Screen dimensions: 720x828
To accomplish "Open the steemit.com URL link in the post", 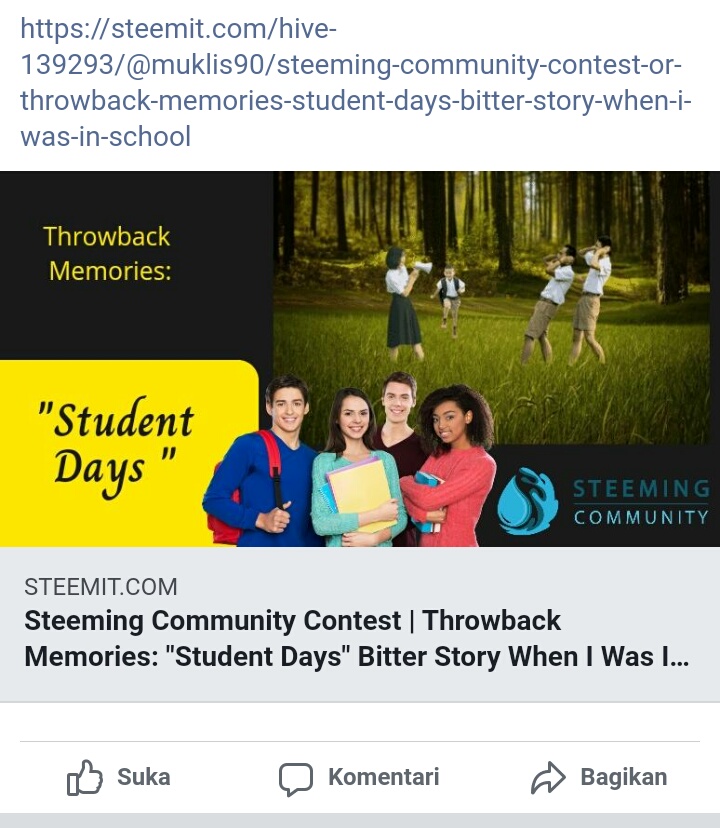I will coord(356,82).
